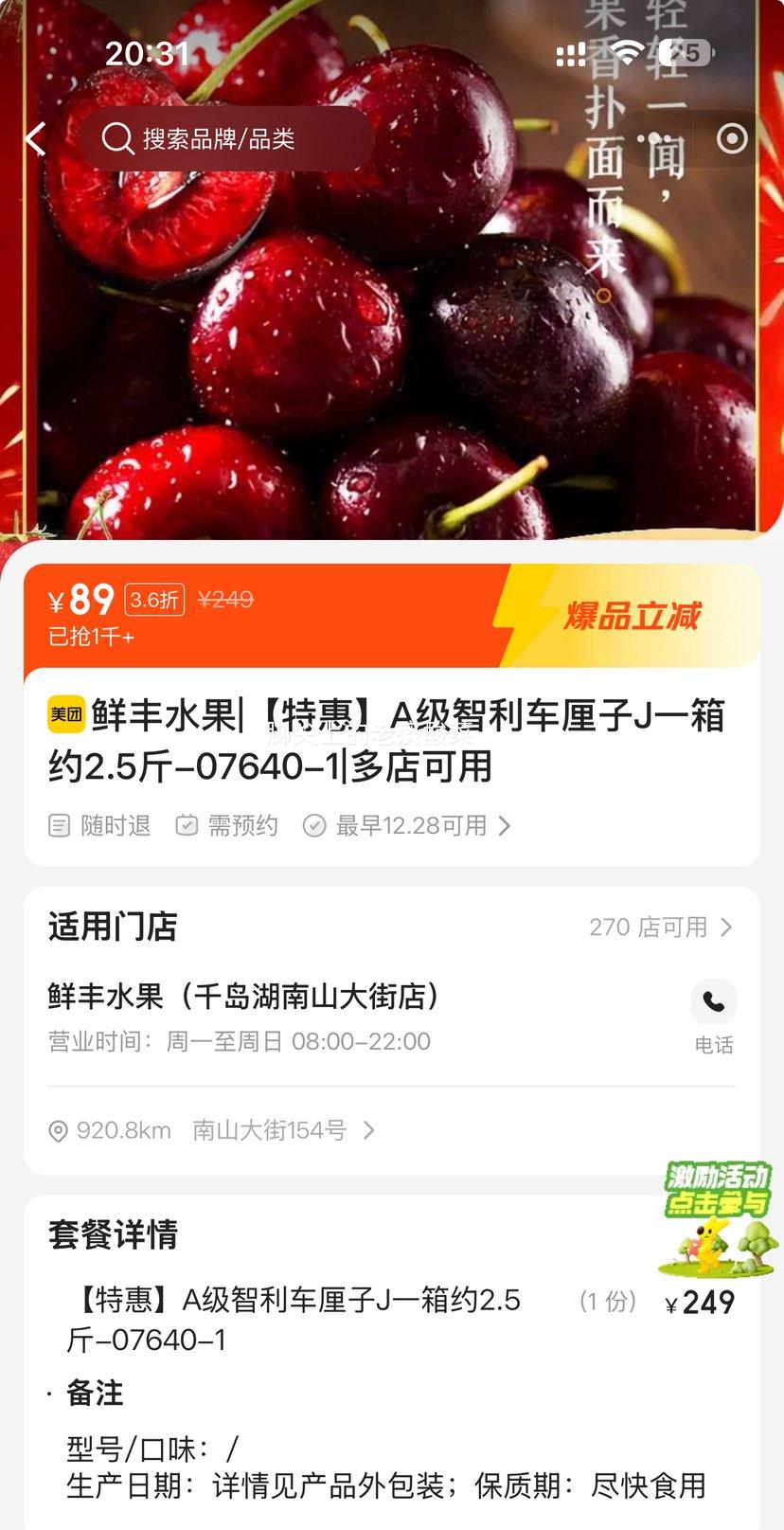Open the scan icon at top right
The width and height of the screenshot is (784, 1530).
(731, 138)
